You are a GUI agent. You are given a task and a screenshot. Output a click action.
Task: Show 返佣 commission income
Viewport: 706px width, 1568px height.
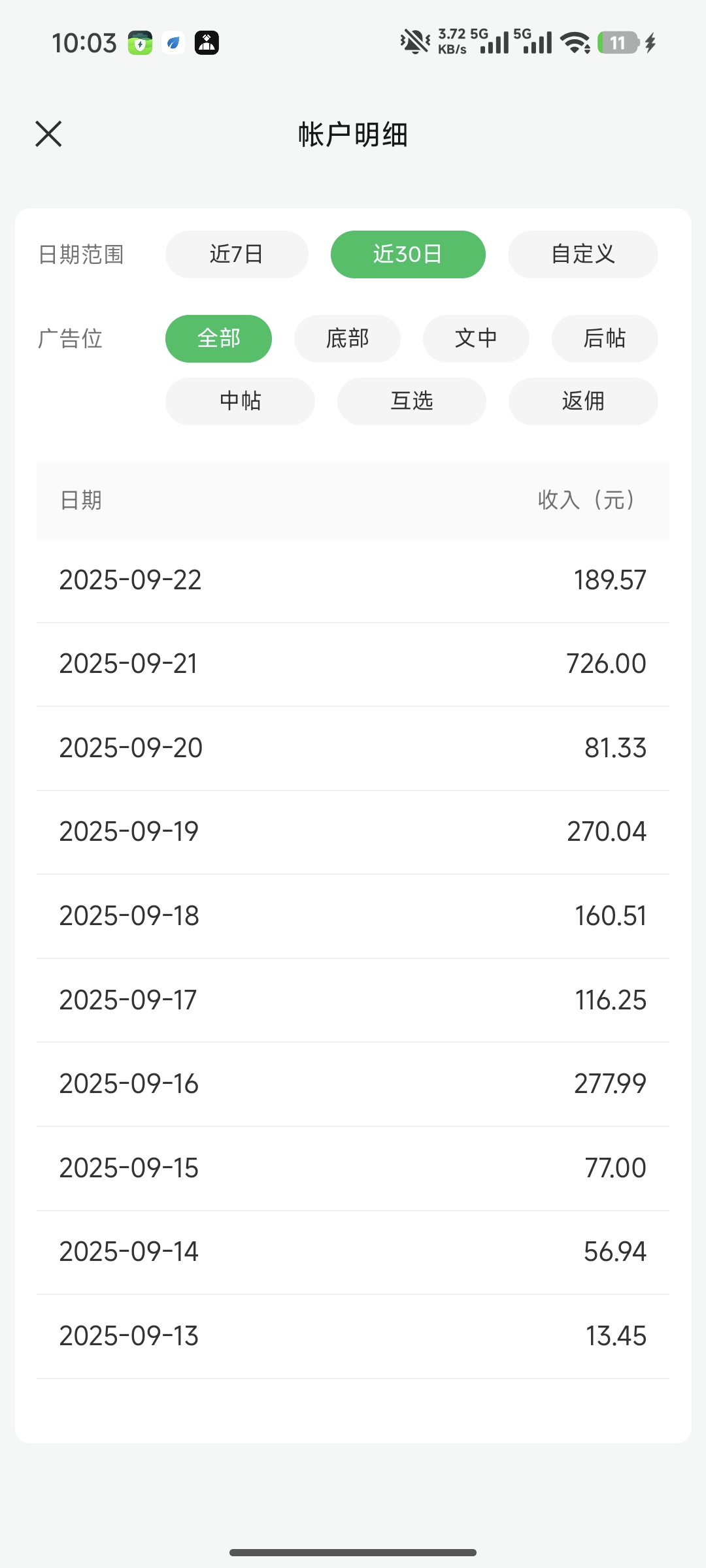coord(583,401)
